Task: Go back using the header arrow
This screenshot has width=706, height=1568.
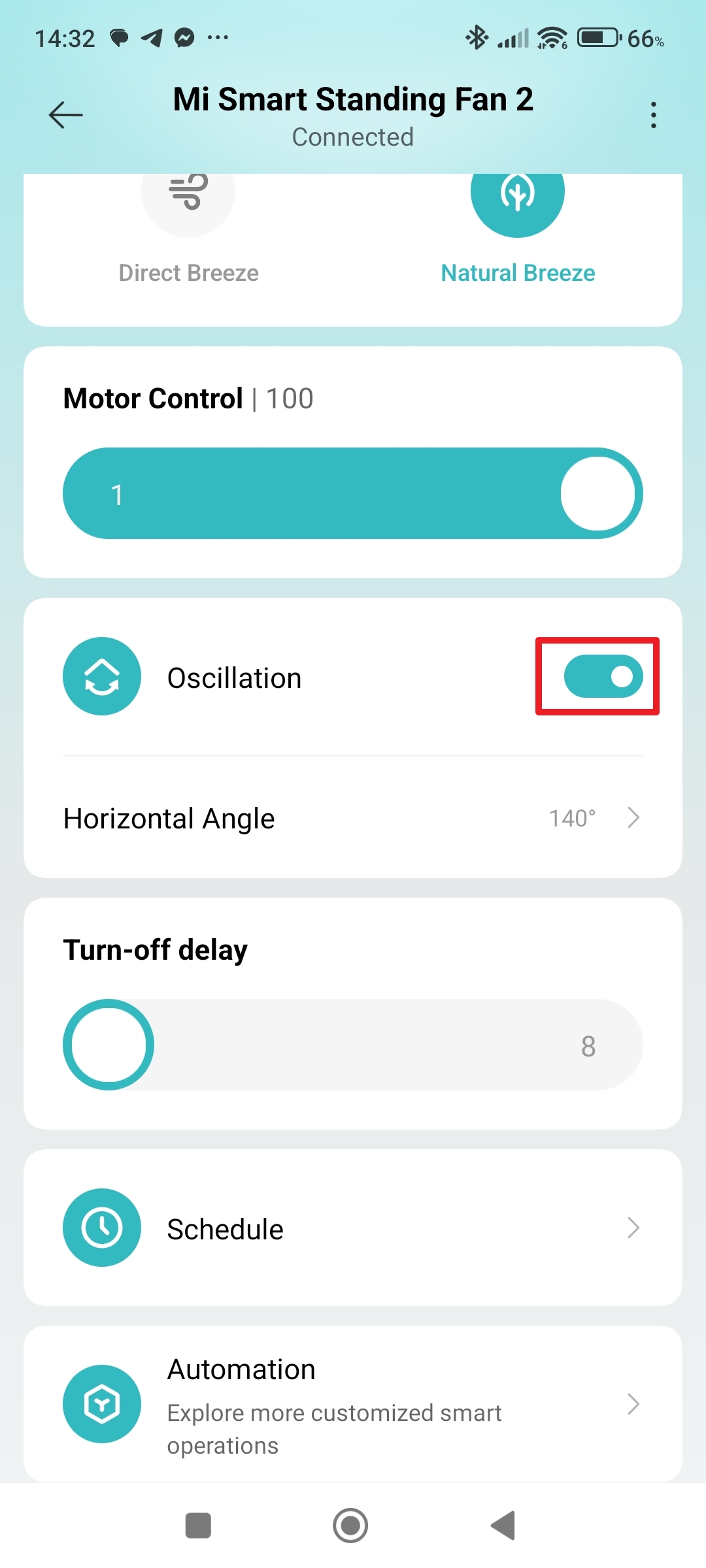Action: tap(65, 115)
